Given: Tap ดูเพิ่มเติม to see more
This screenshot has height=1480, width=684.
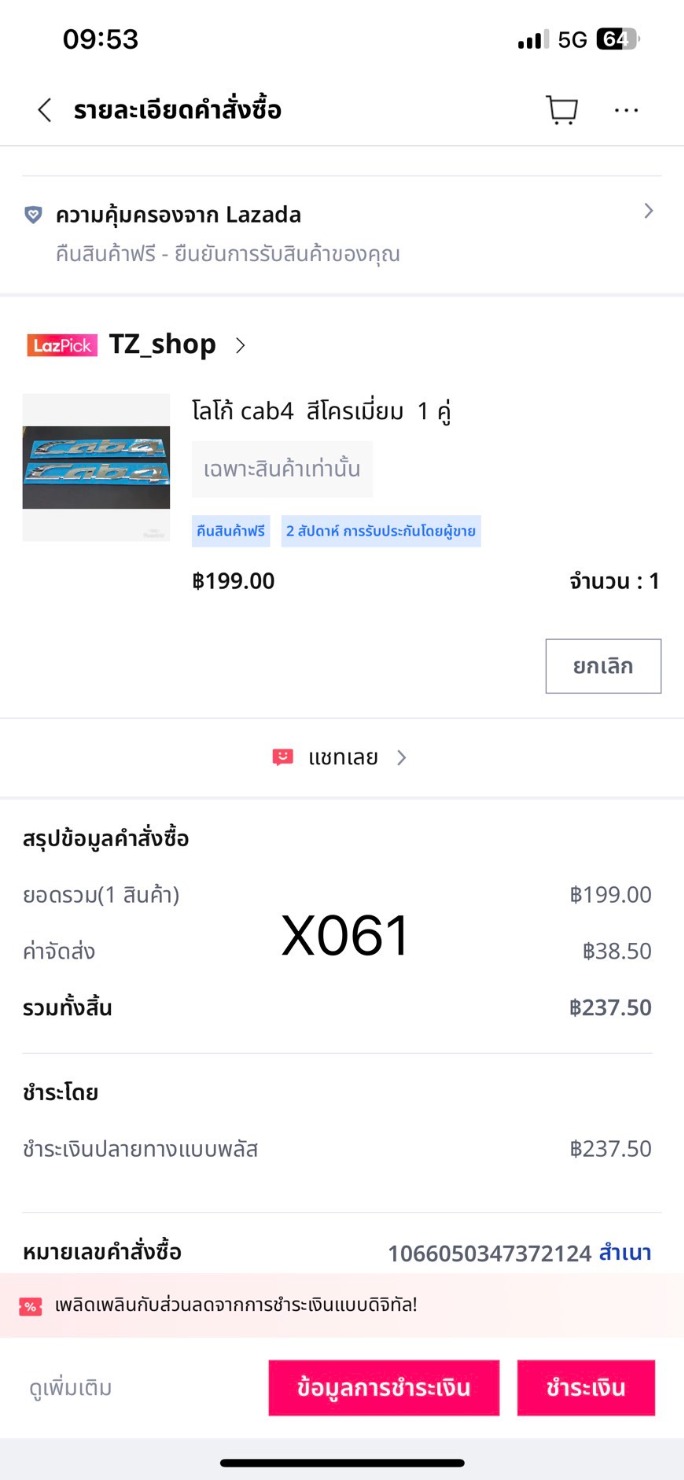Looking at the screenshot, I should point(71,1388).
